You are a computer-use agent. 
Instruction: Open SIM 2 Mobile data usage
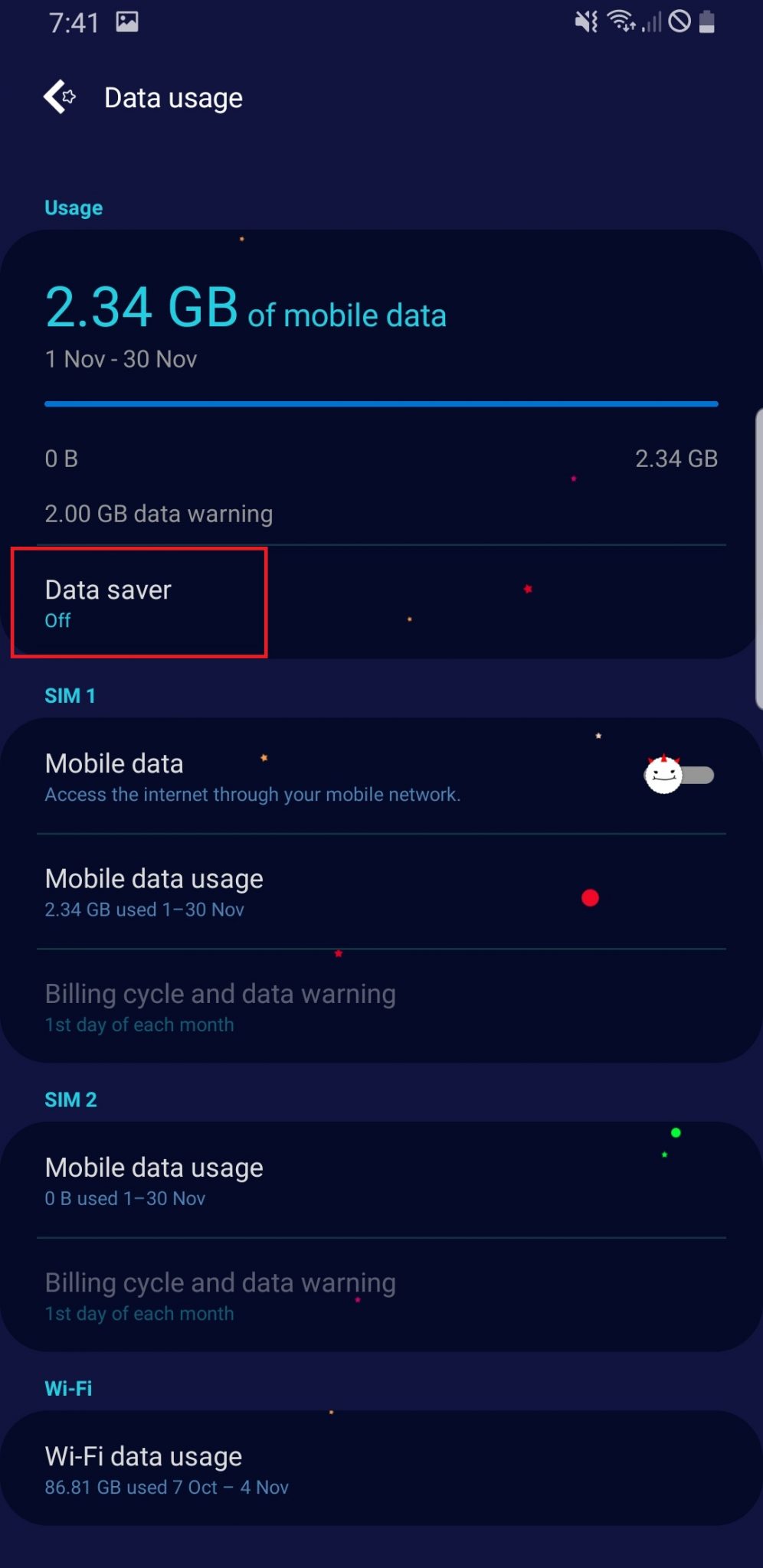(x=153, y=1181)
